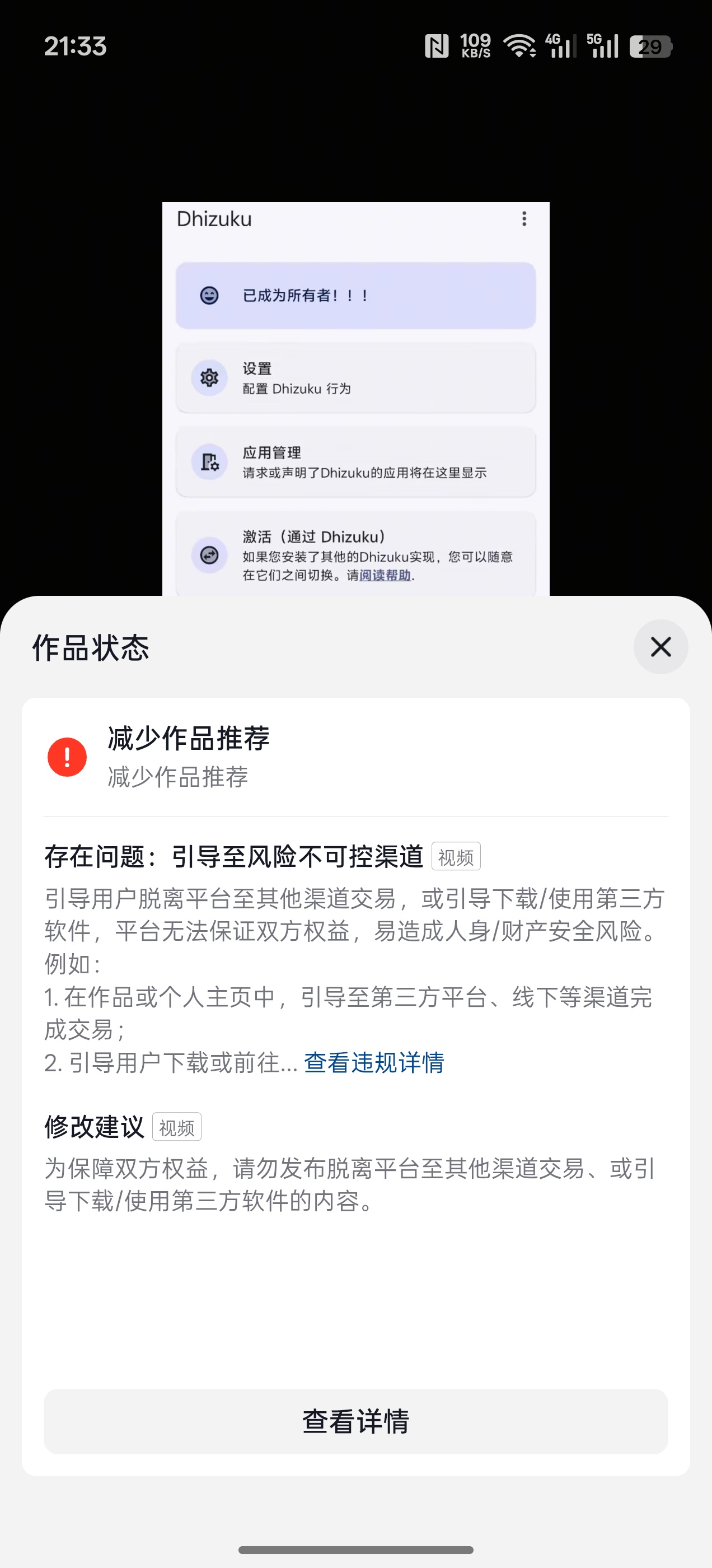Tap the smiley owner status icon
This screenshot has height=1568, width=712.
[x=208, y=296]
